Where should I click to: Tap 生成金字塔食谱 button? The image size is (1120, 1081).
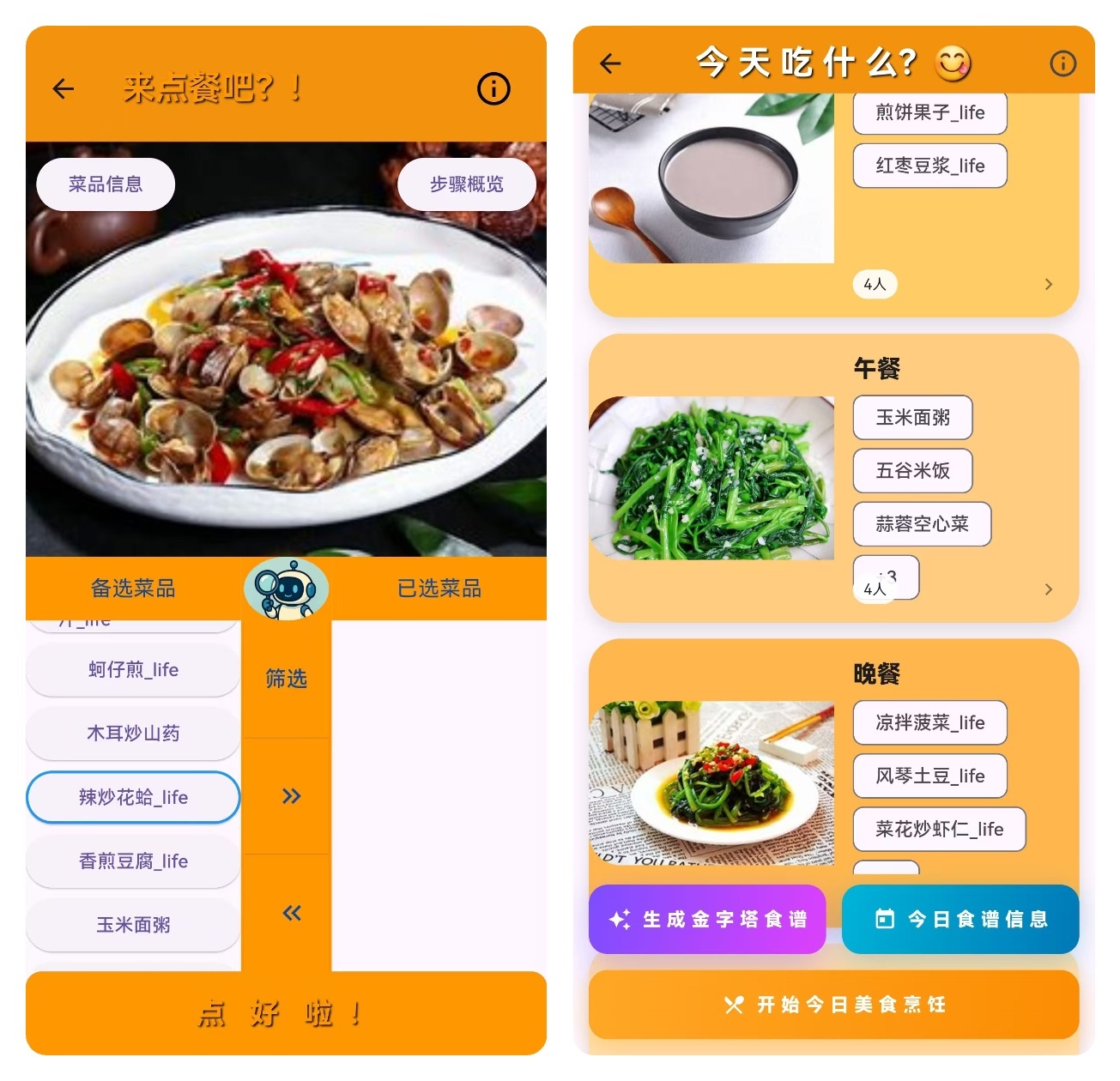[707, 919]
